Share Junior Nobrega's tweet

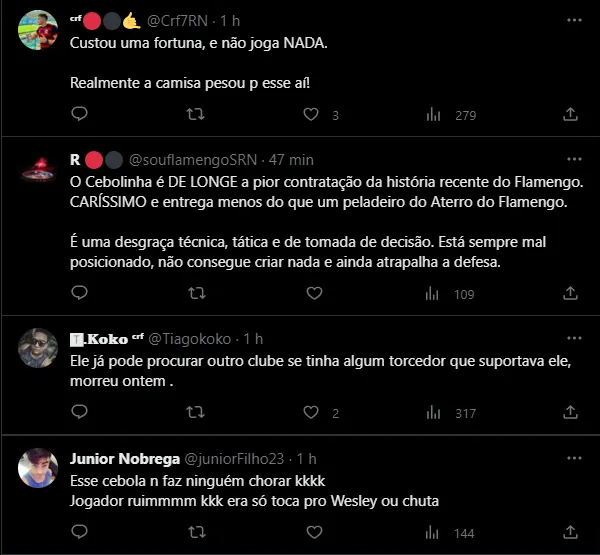click(x=570, y=533)
